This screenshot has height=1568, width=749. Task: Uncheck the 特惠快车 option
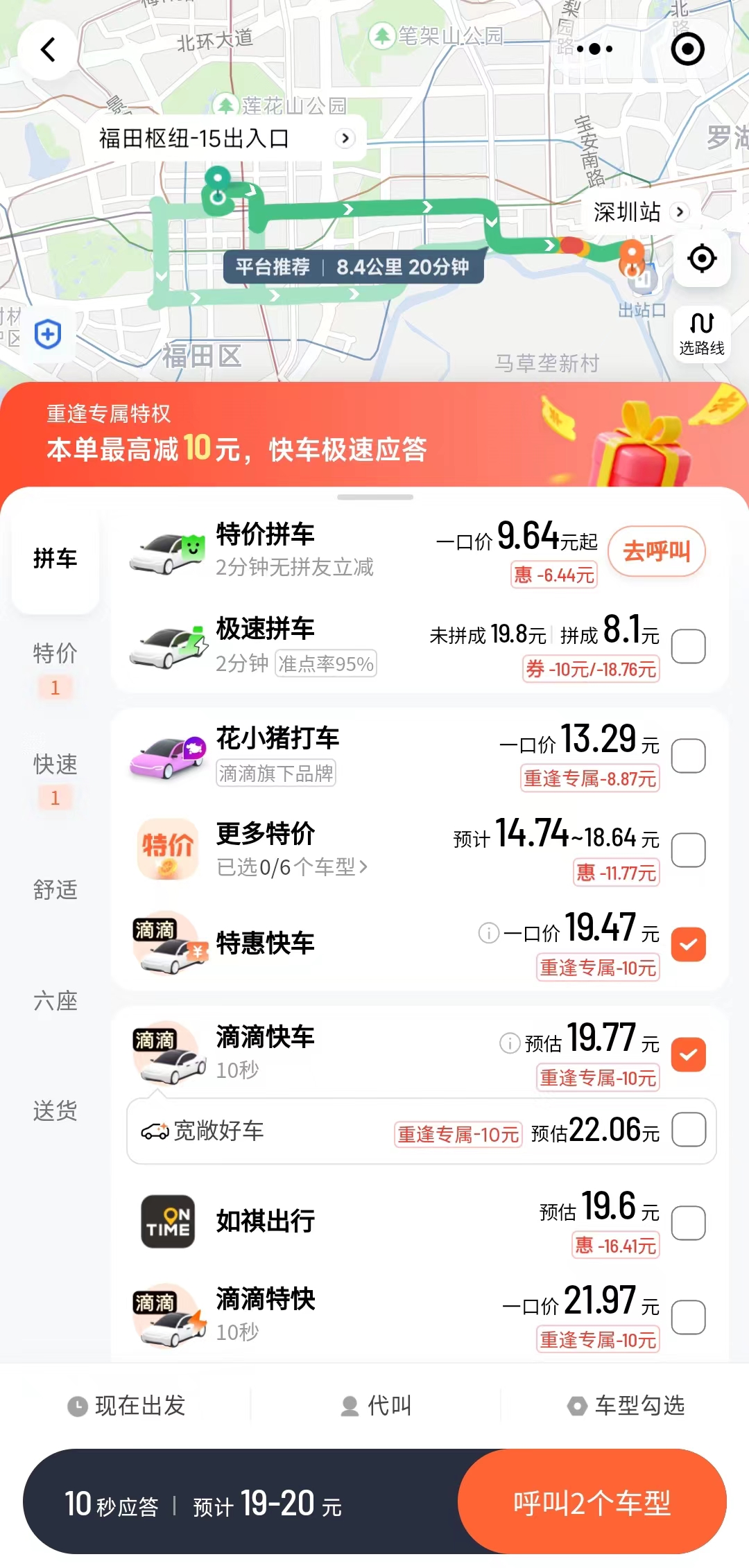tap(689, 944)
